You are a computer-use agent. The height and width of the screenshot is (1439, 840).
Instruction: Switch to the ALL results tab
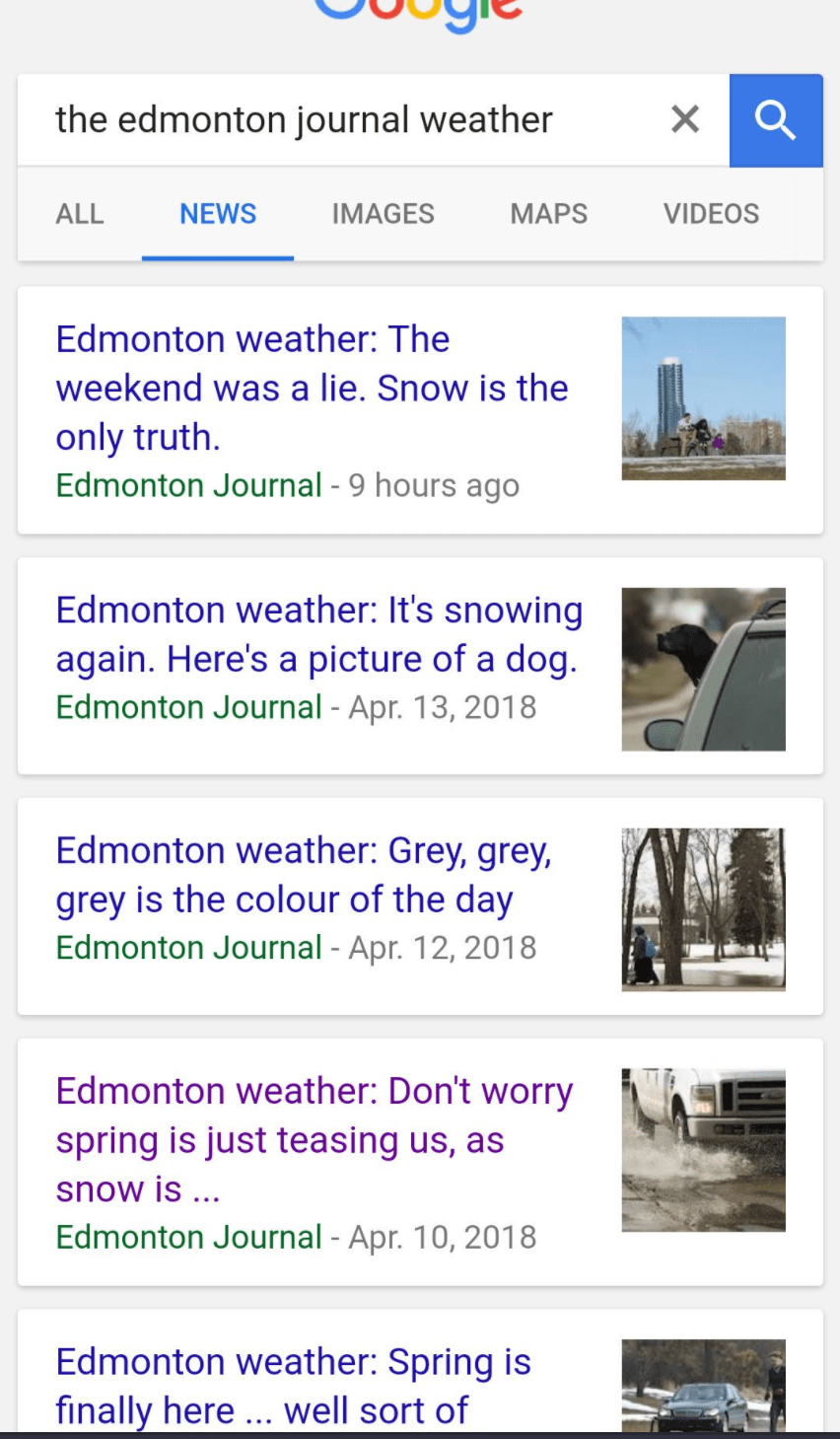[79, 214]
